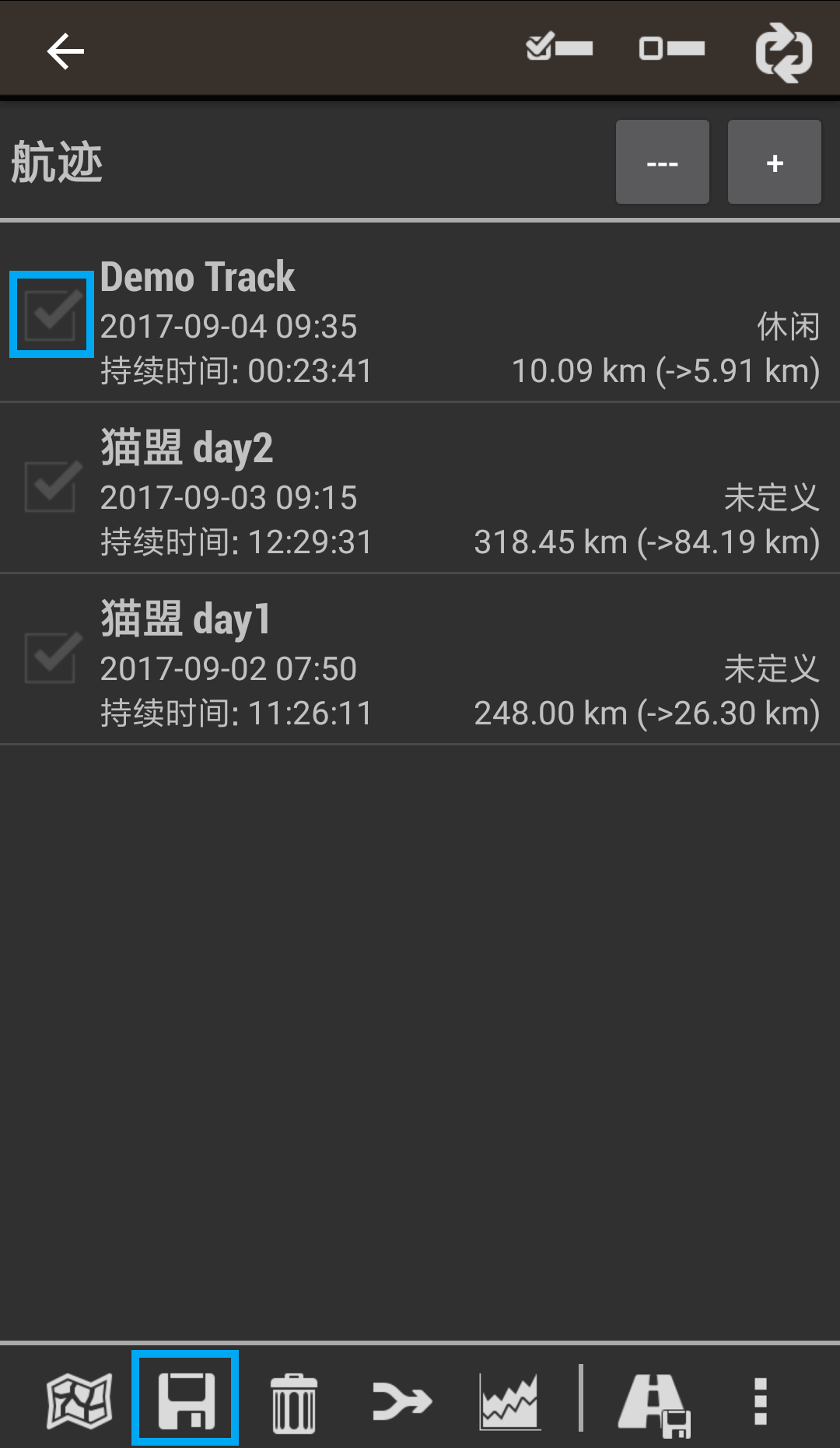Toggle the Demo Track checkbox
This screenshot has width=840, height=1448.
pos(51,315)
